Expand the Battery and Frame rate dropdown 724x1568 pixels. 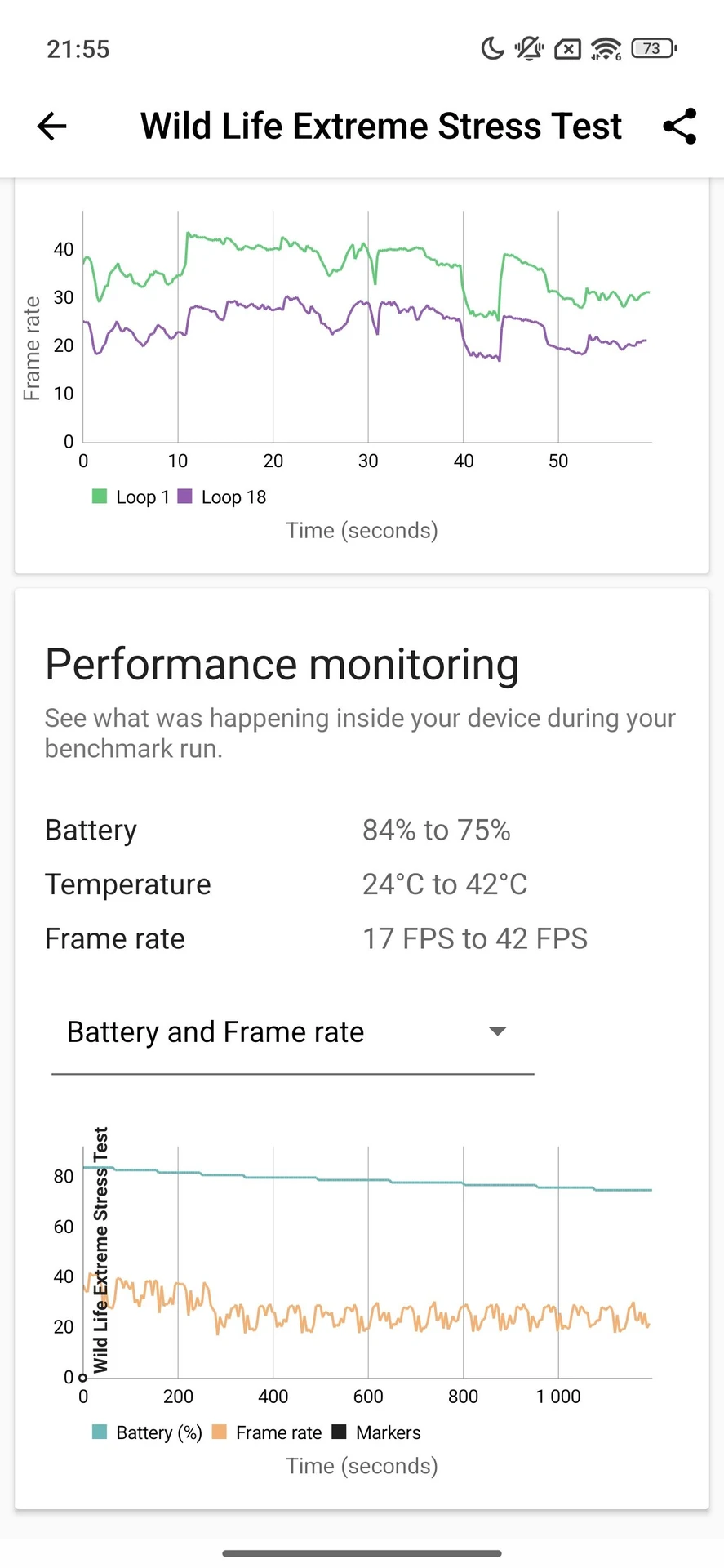pyautogui.click(x=497, y=1031)
